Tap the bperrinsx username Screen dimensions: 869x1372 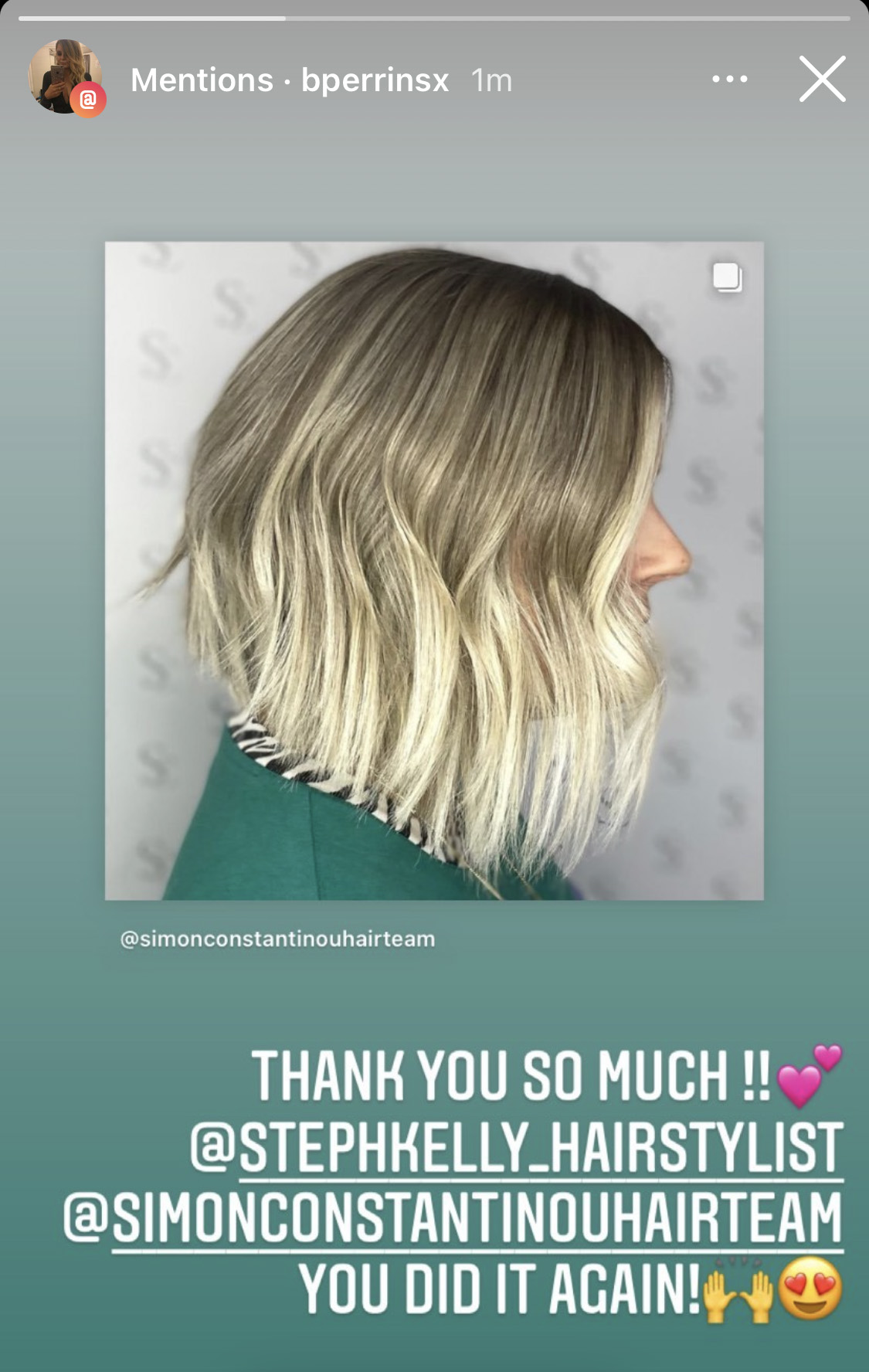pyautogui.click(x=375, y=80)
